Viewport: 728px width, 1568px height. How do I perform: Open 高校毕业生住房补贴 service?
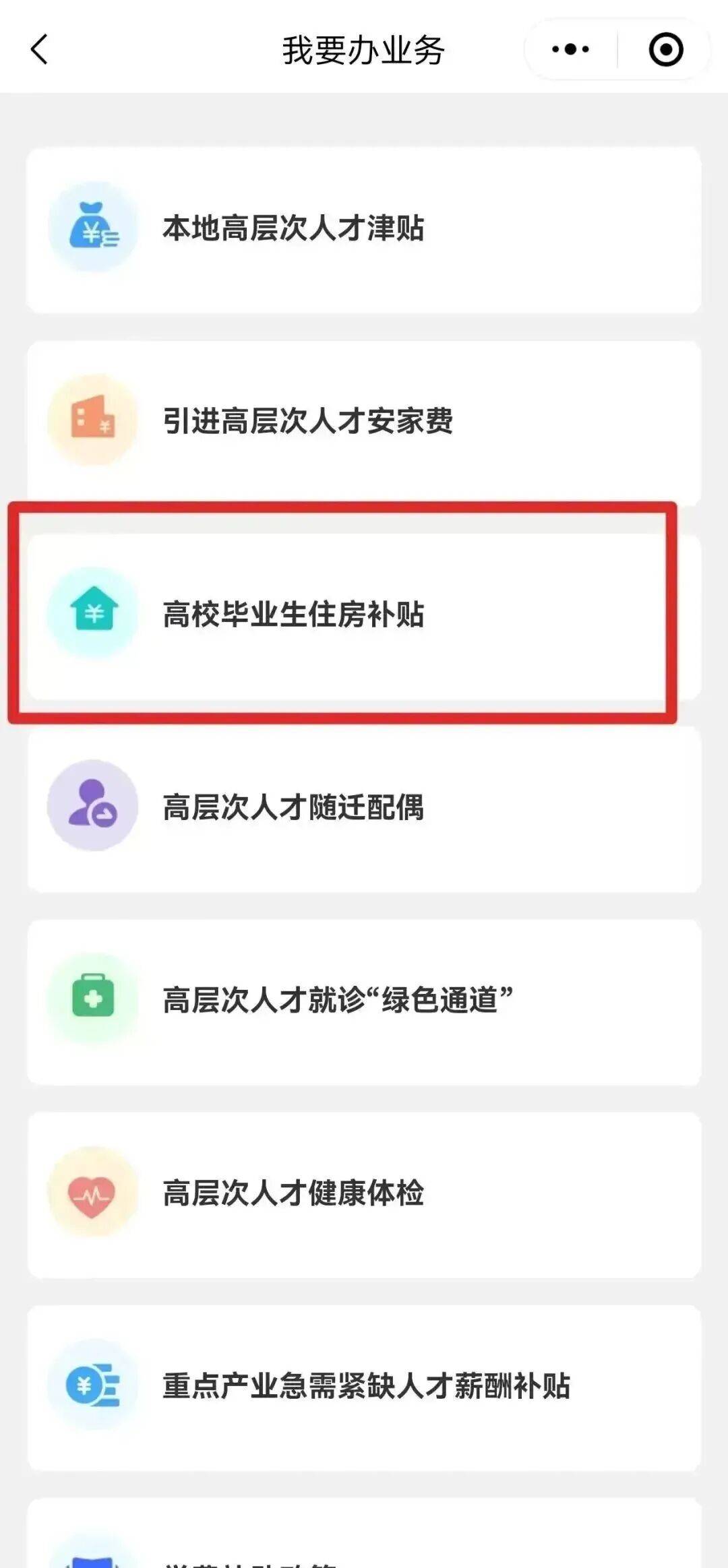click(x=363, y=615)
